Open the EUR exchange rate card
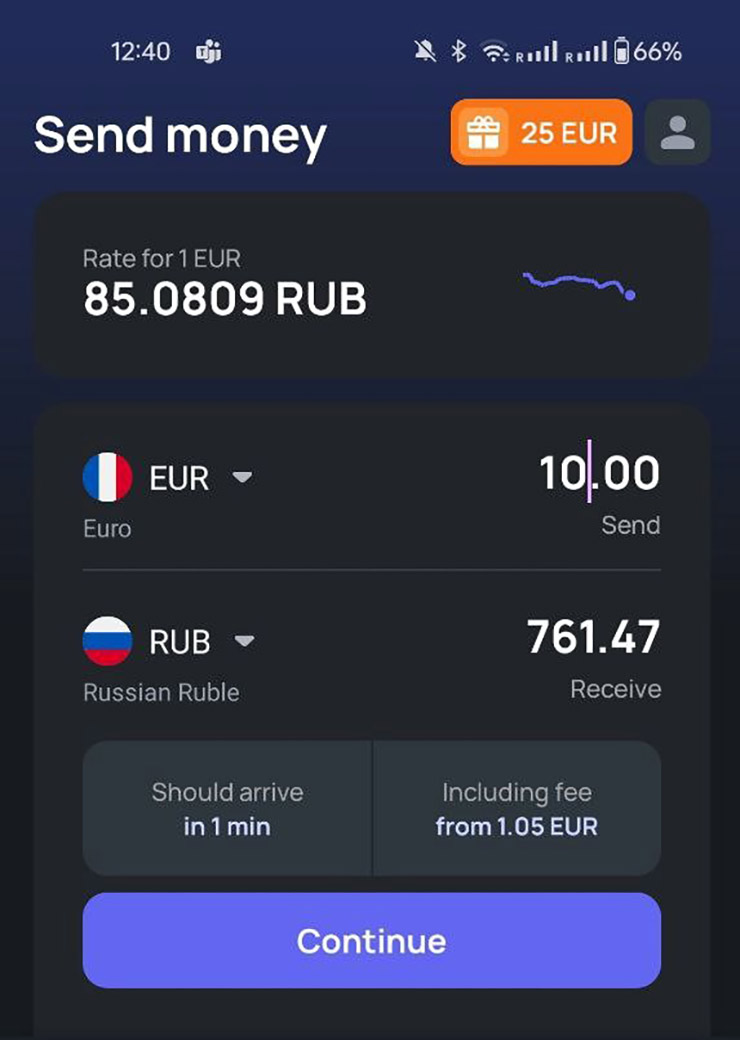The width and height of the screenshot is (740, 1040). (371, 285)
